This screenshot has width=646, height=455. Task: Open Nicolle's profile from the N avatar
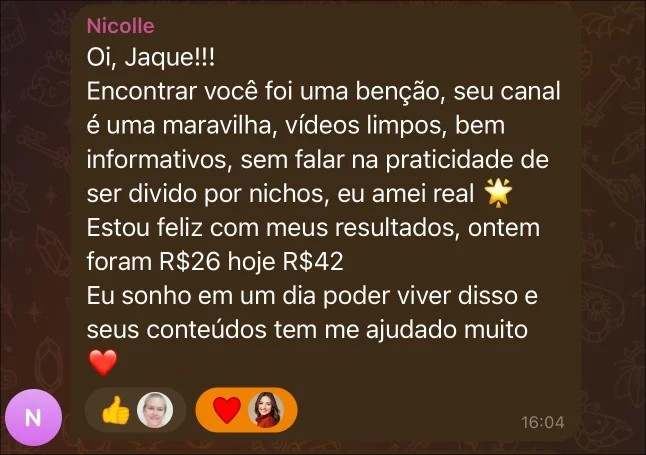point(33,416)
